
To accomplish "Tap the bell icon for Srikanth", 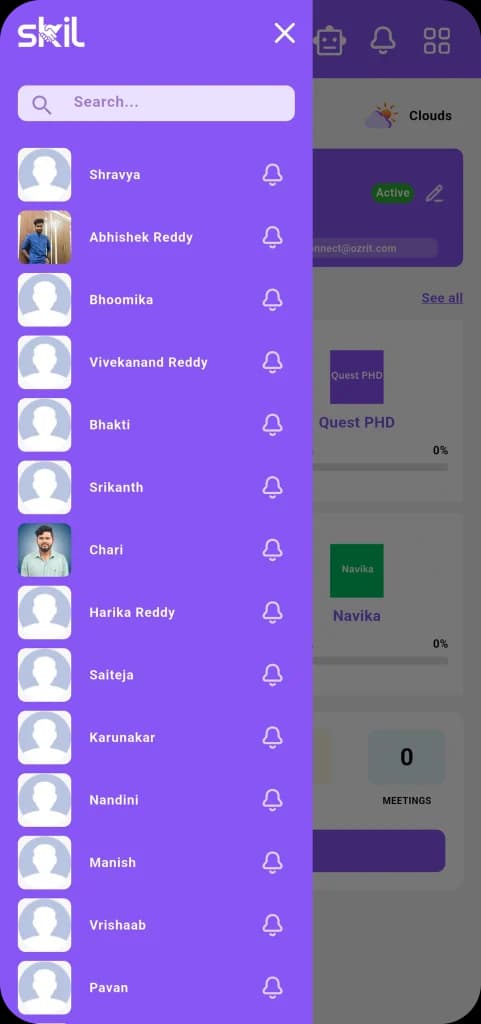I will pos(272,487).
